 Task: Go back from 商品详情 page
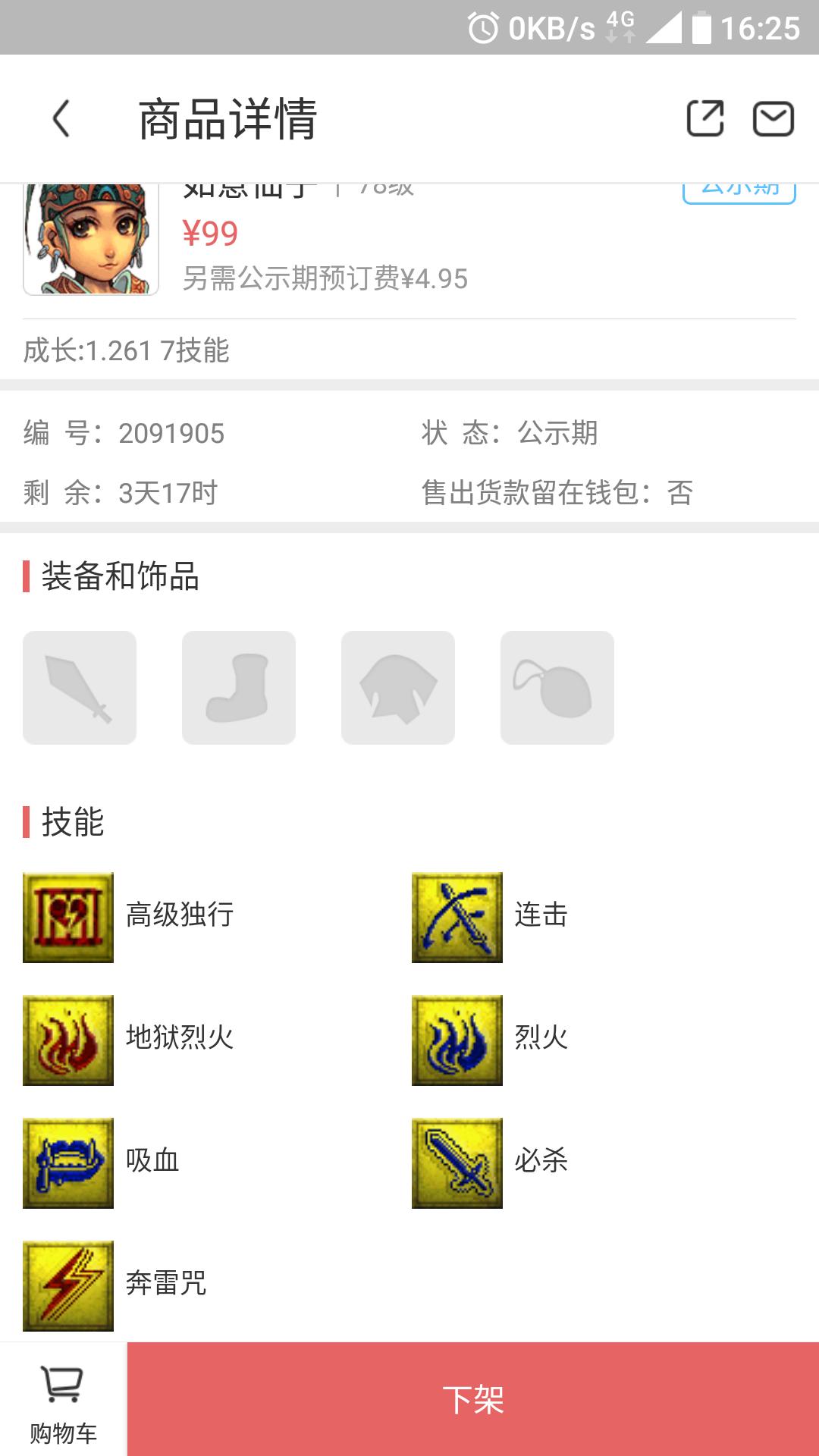coord(61,119)
